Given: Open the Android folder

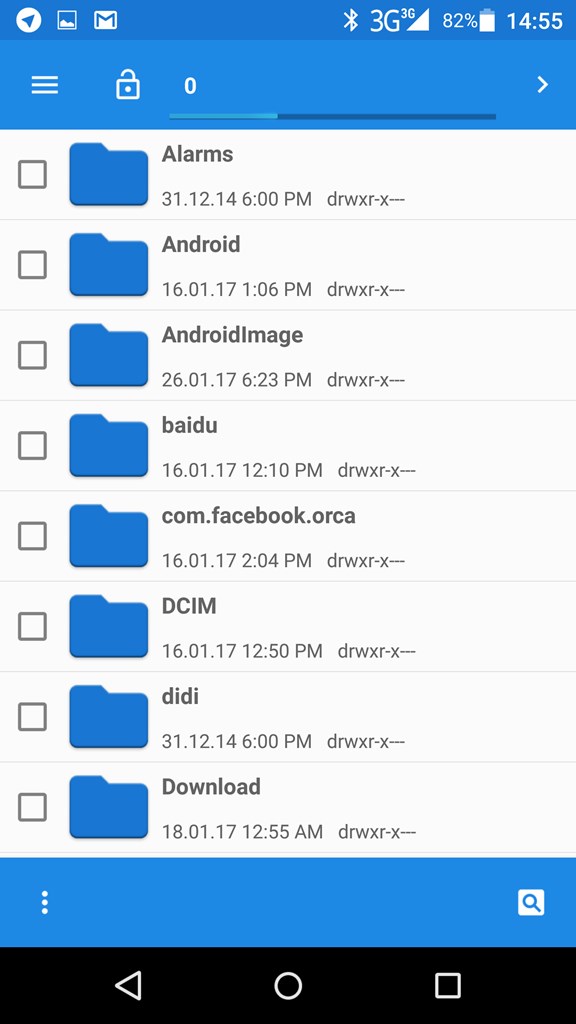Looking at the screenshot, I should (288, 264).
